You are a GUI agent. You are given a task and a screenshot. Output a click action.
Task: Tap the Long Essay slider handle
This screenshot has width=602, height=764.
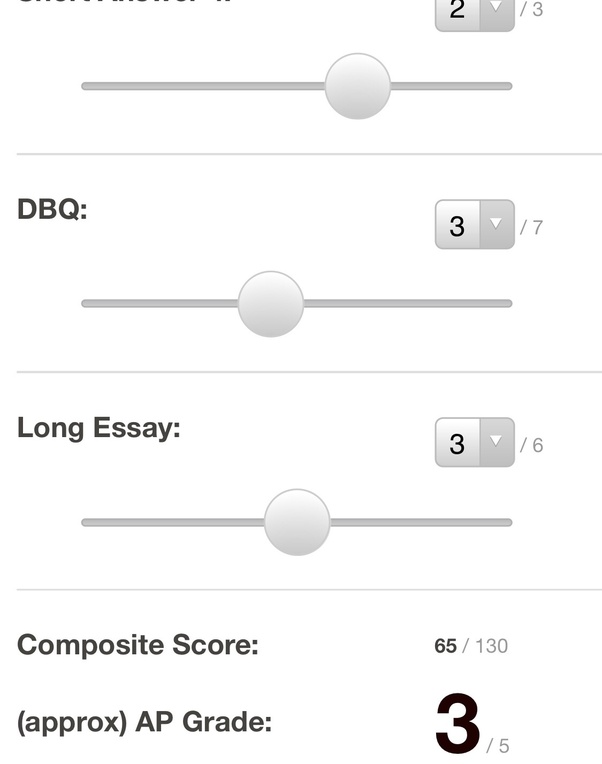click(297, 522)
